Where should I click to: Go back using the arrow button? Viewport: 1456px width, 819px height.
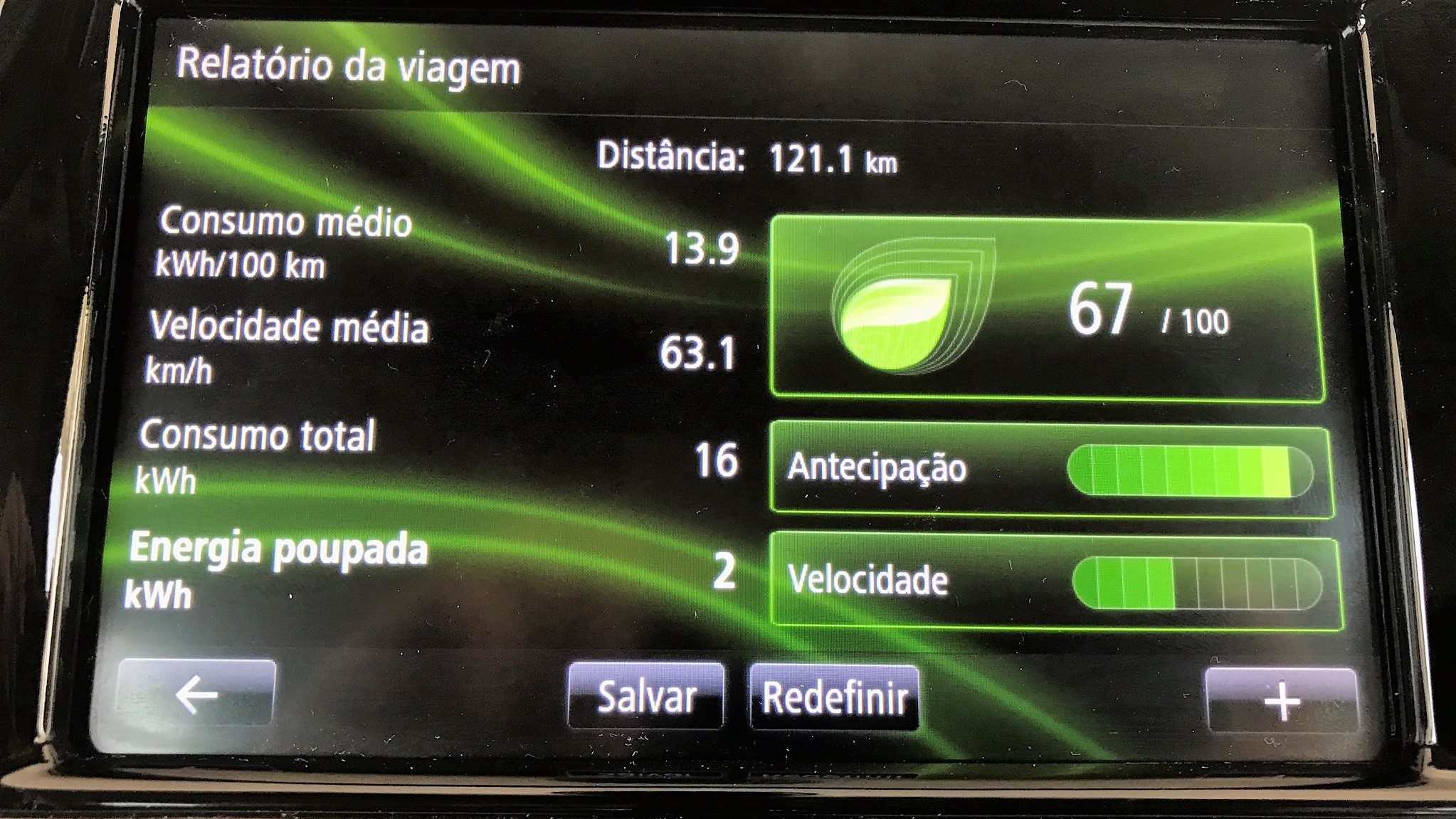197,693
